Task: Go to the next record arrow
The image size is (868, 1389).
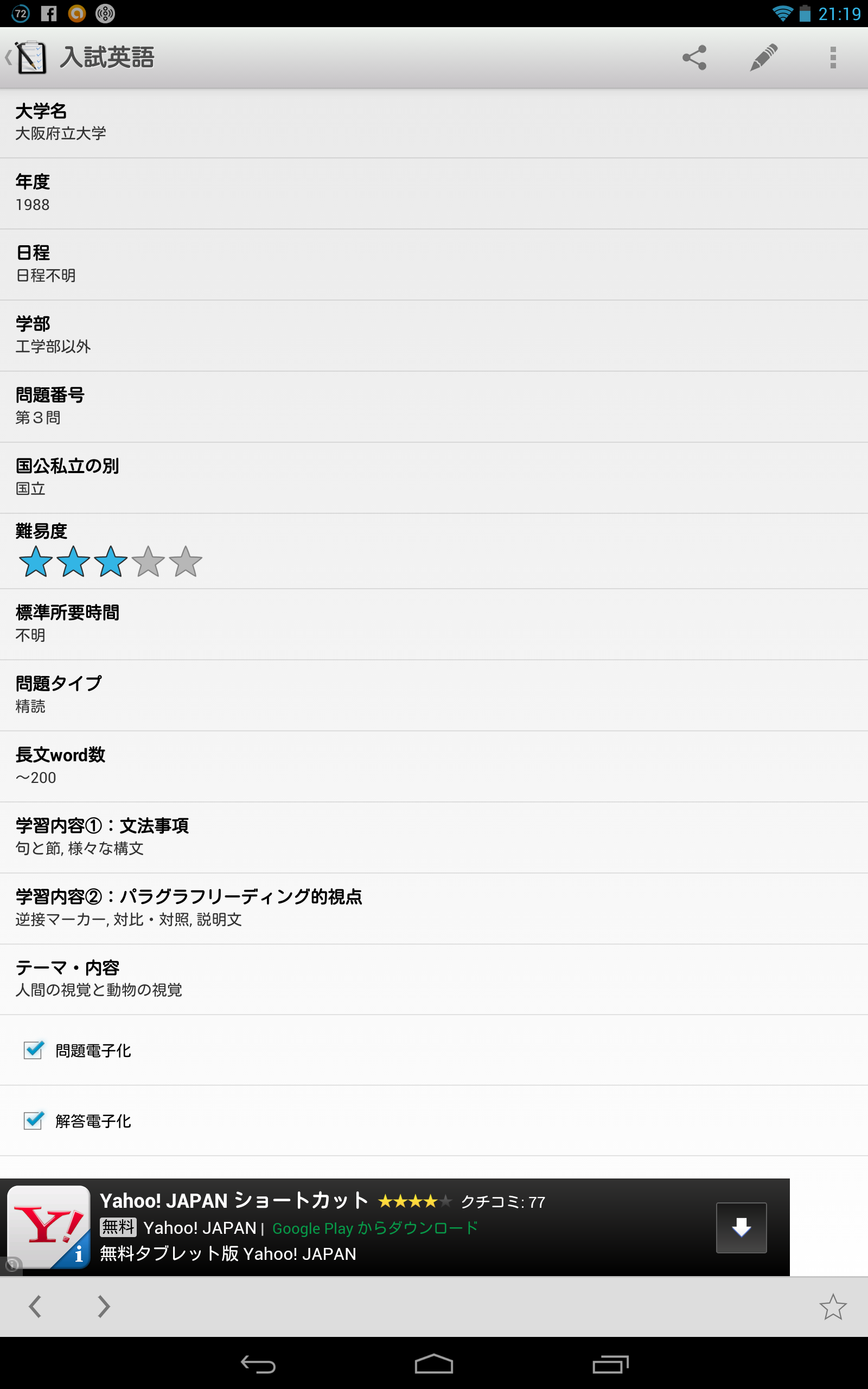Action: 103,1307
